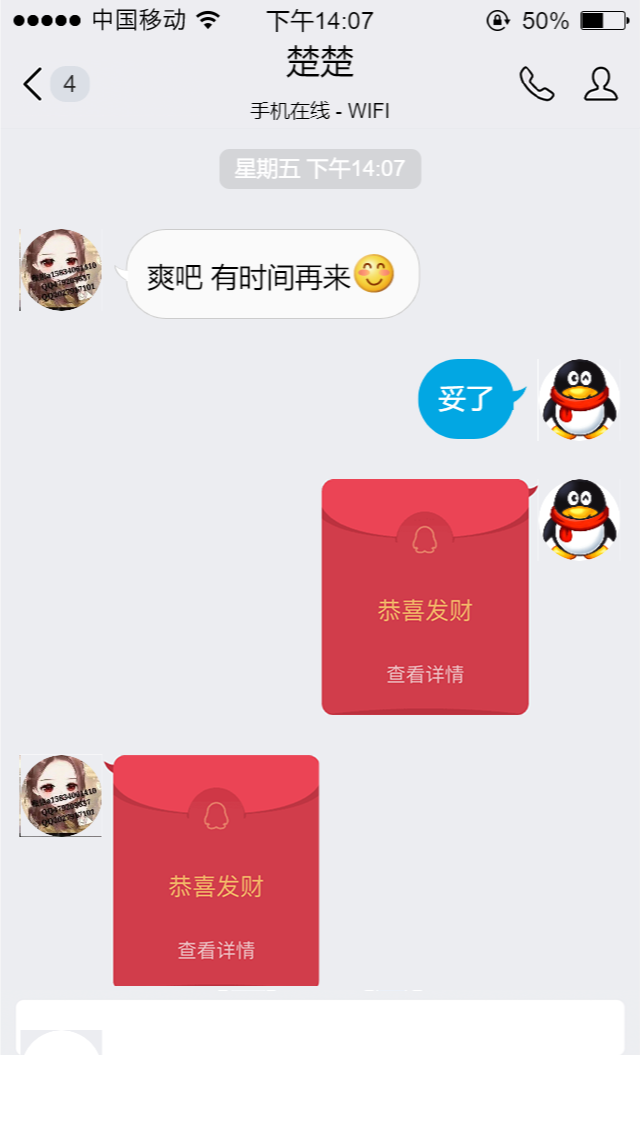
Task: Tap 楚楚's avatar beside her text message
Action: click(61, 270)
